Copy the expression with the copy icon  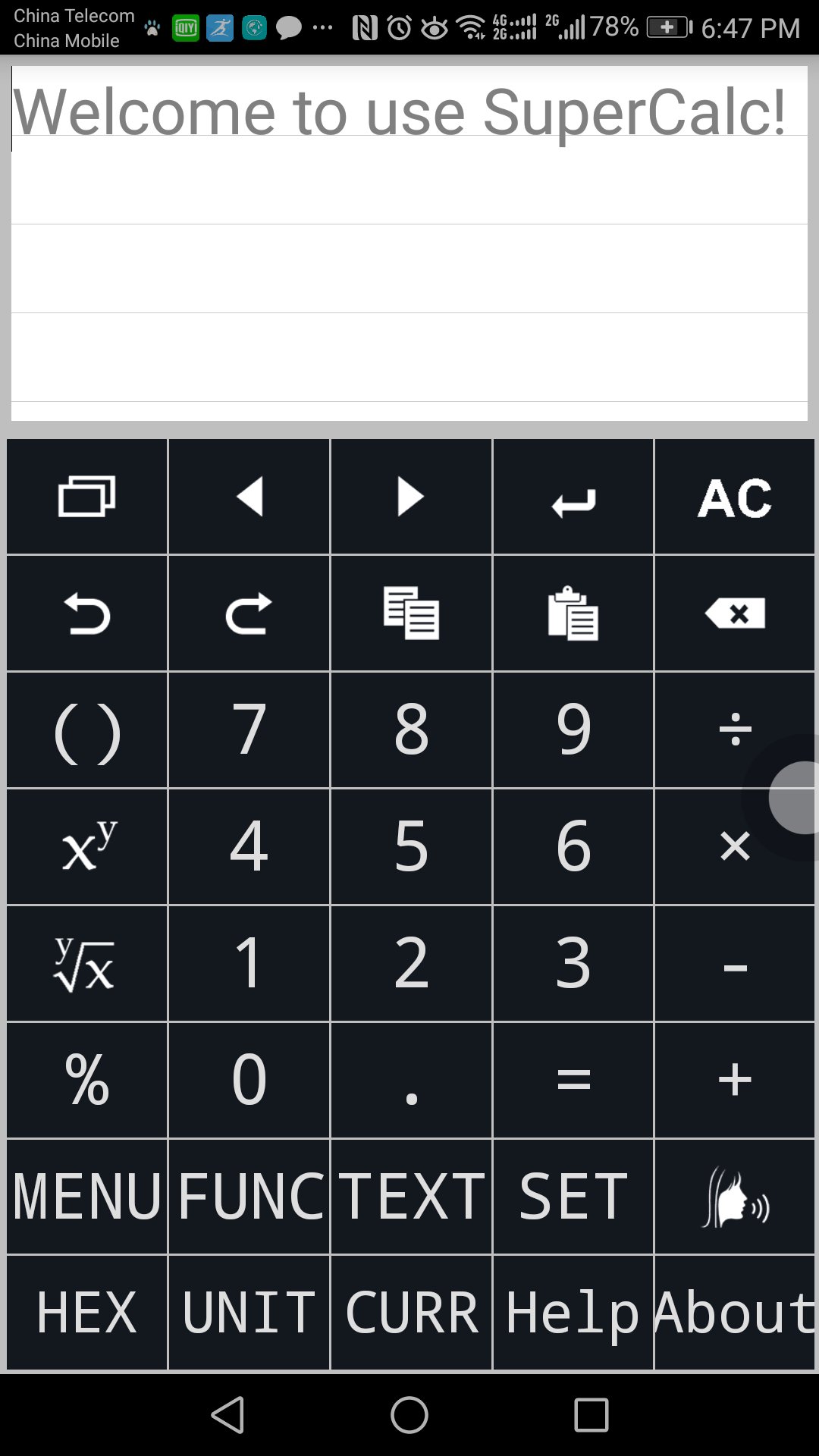[x=411, y=613]
